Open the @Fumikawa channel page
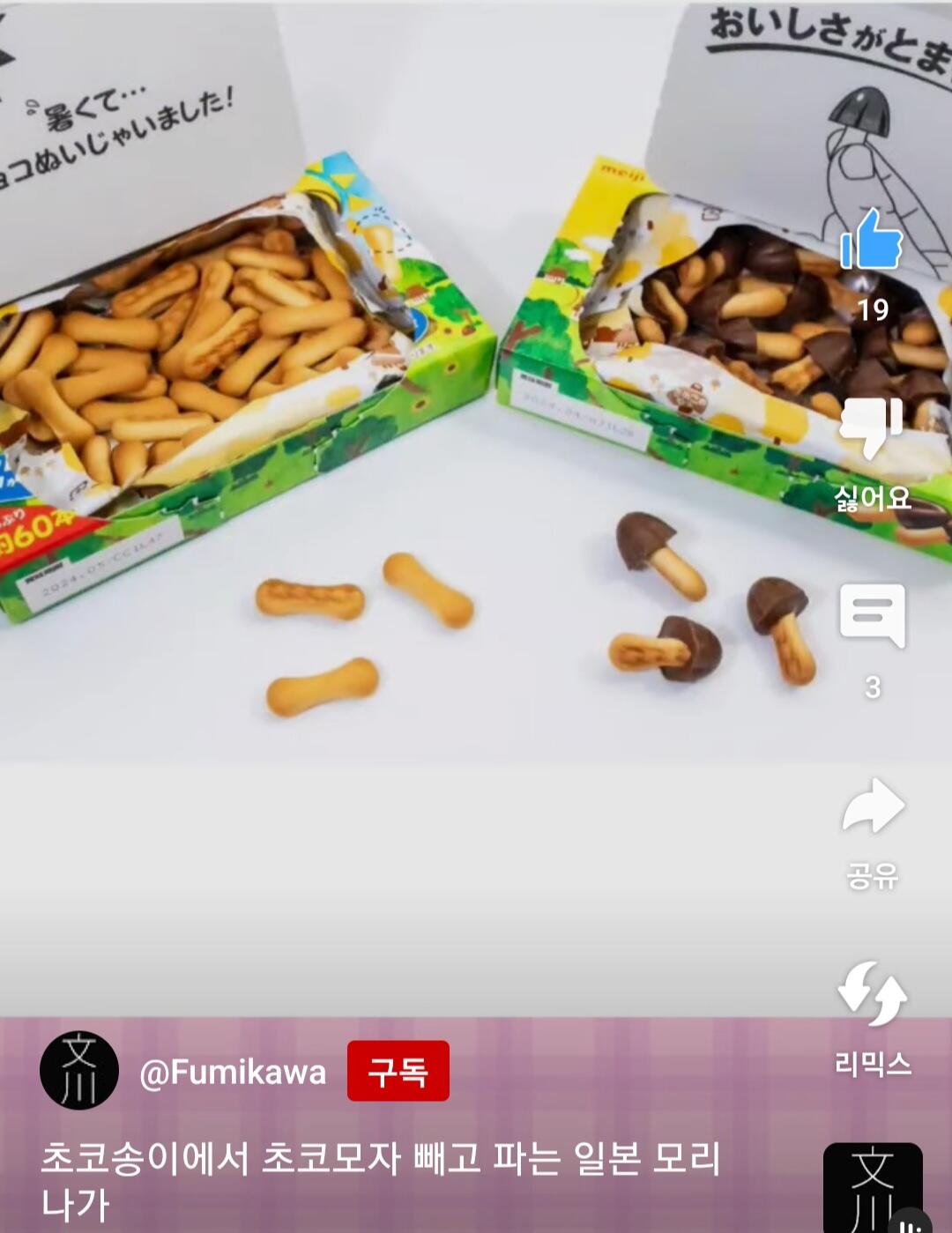Image resolution: width=952 pixels, height=1233 pixels. tap(233, 1072)
